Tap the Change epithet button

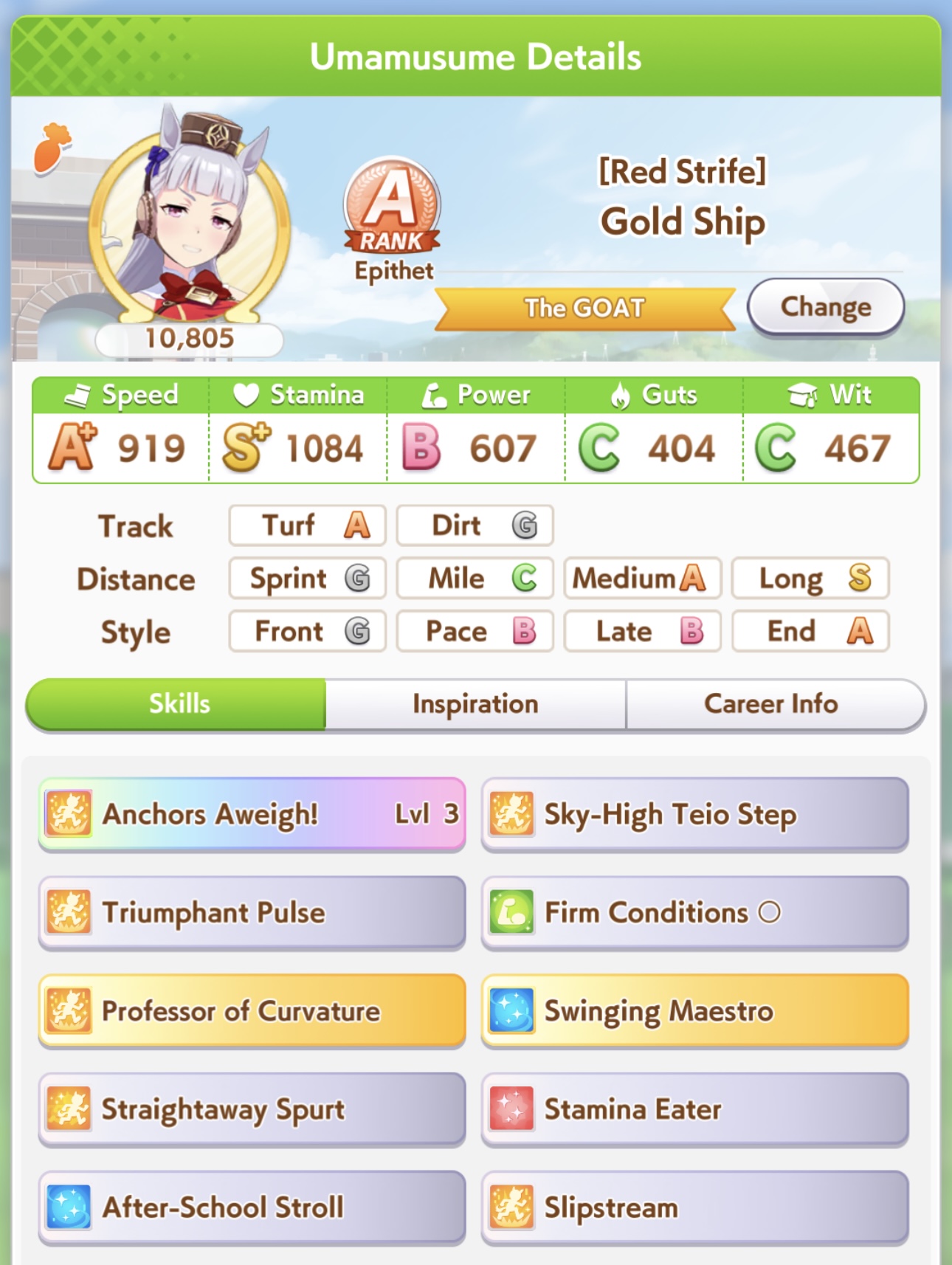(x=825, y=306)
